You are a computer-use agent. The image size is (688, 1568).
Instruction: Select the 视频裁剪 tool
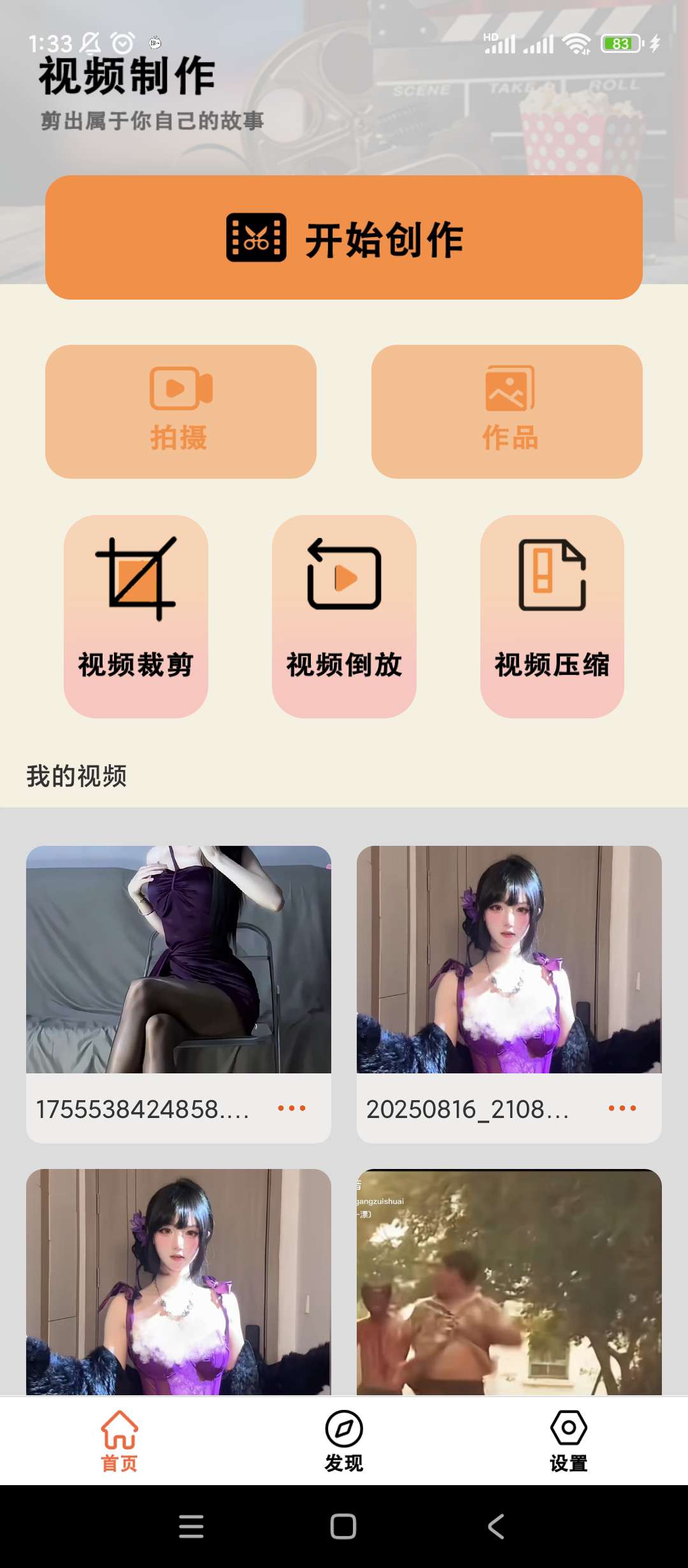136,616
